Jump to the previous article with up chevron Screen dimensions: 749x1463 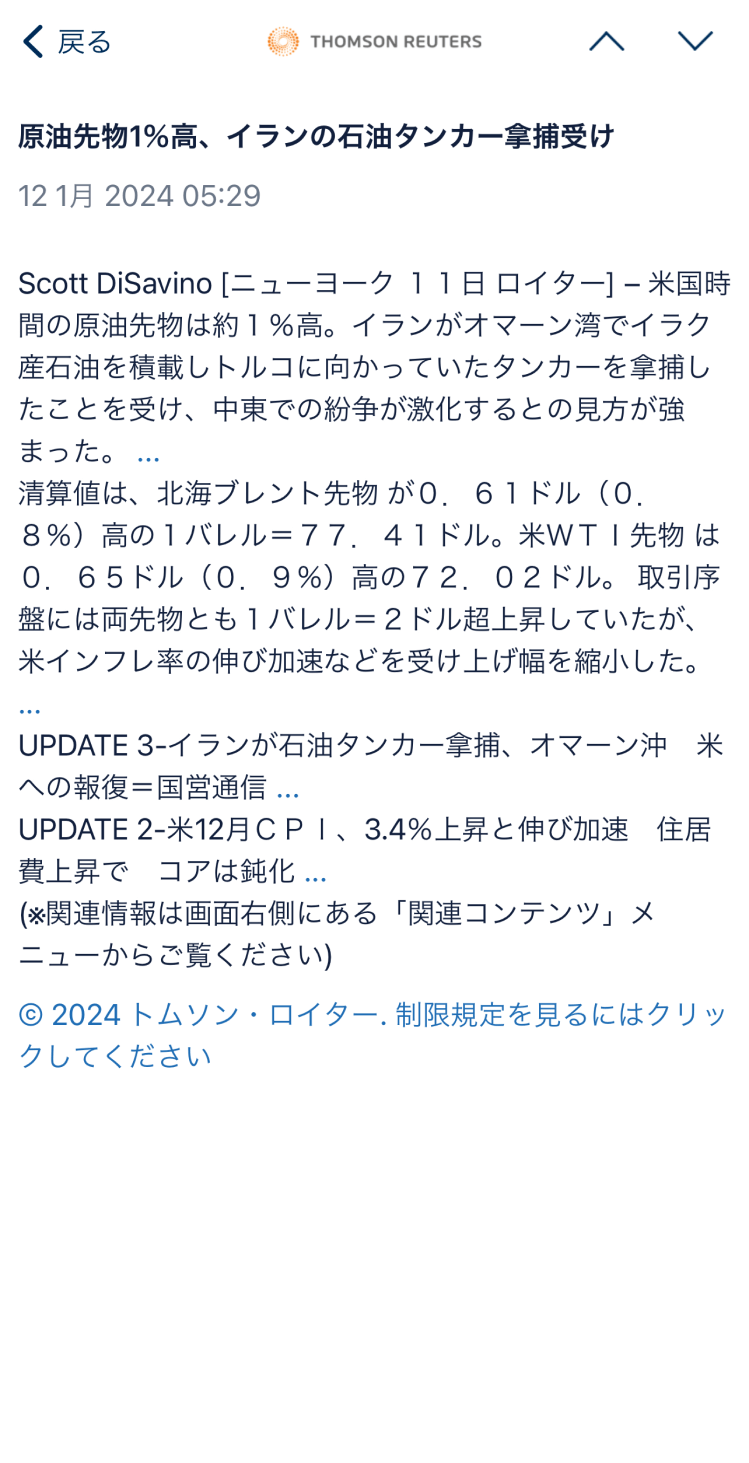click(x=606, y=41)
